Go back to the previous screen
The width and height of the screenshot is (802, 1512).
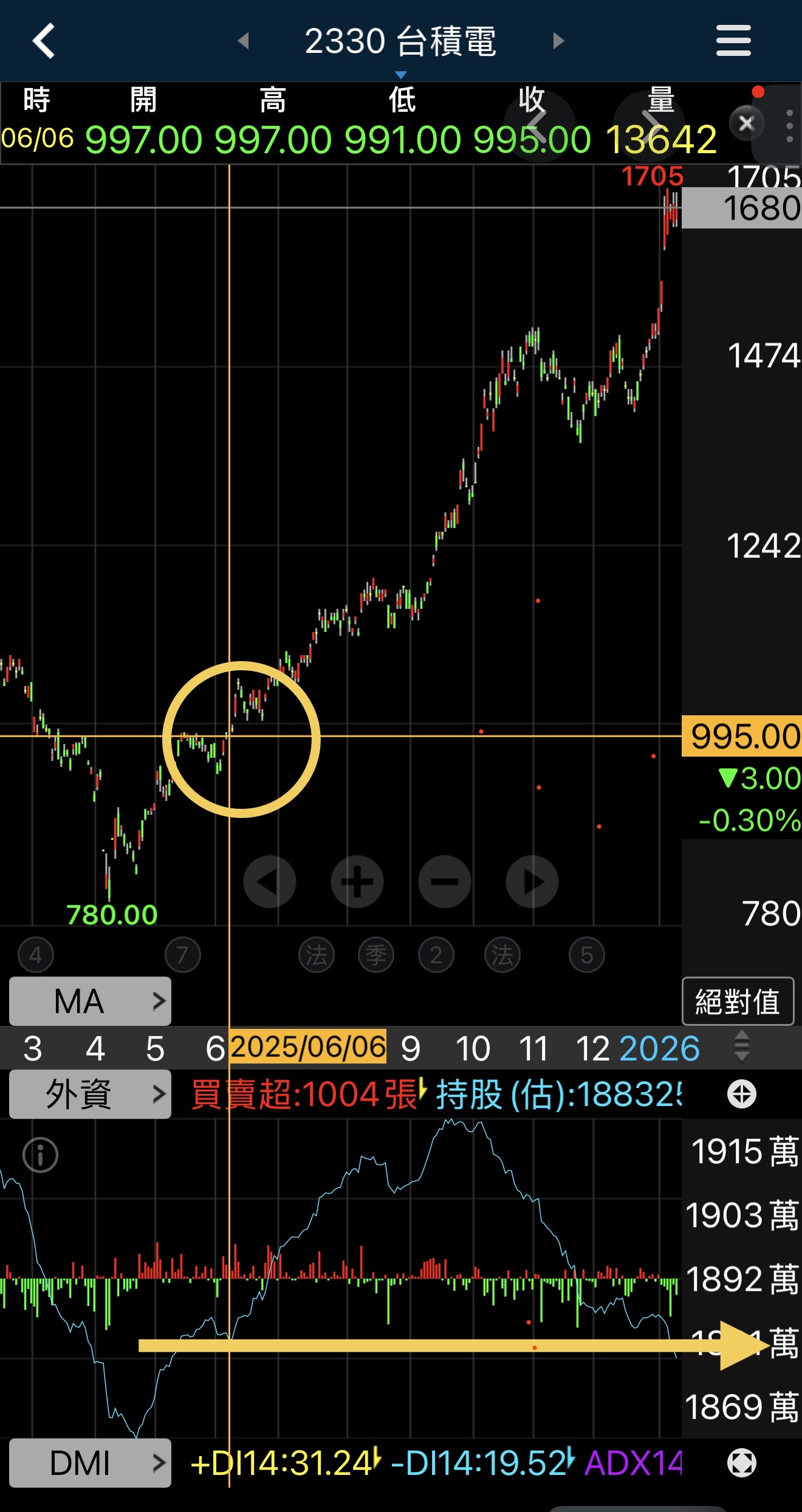click(x=44, y=41)
